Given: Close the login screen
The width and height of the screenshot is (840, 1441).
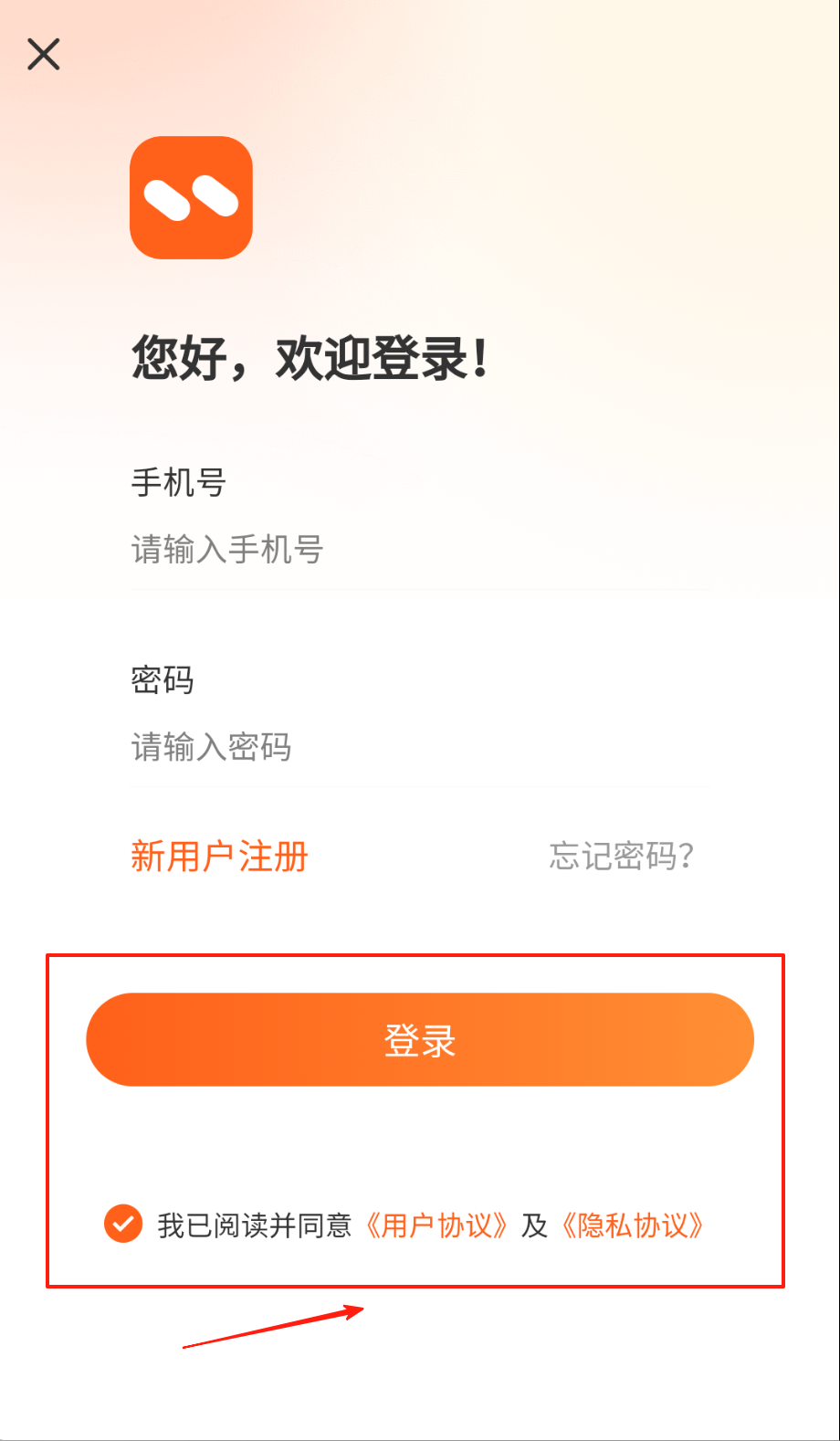Looking at the screenshot, I should 44,55.
